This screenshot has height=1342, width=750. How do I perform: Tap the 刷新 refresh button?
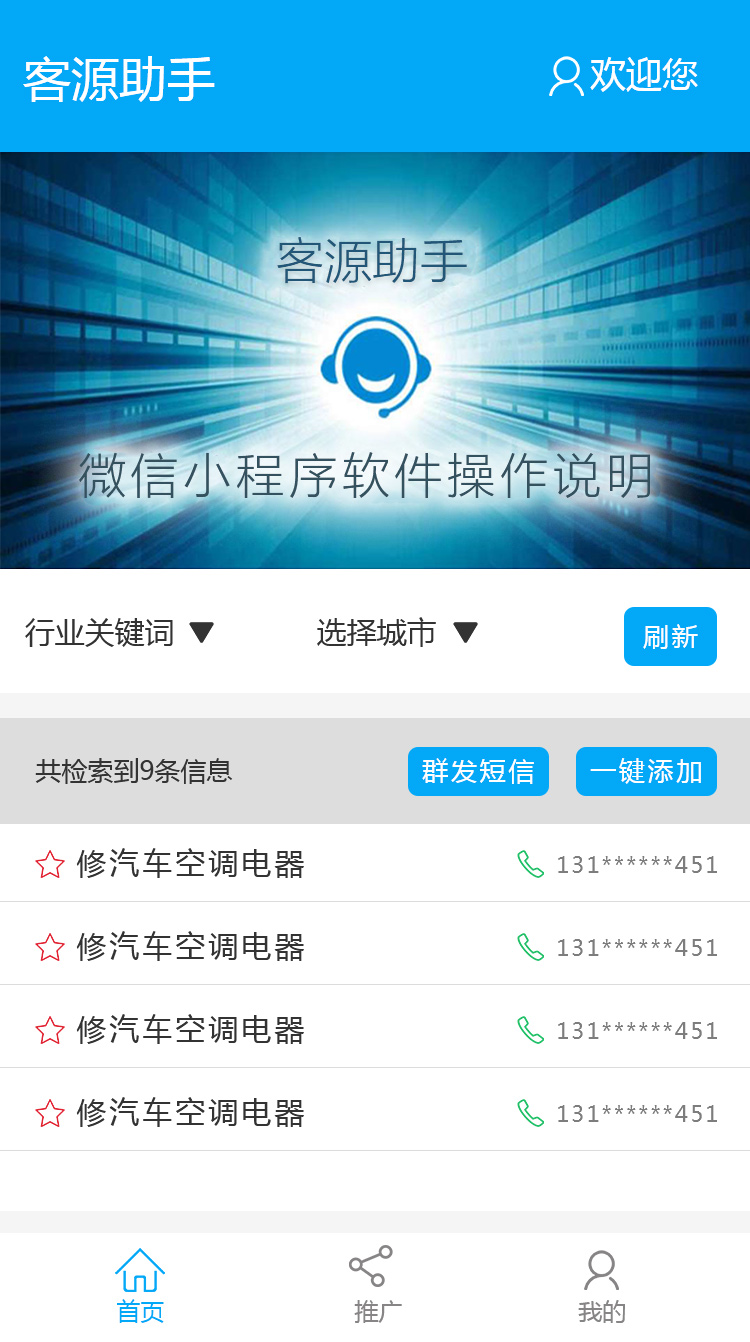[x=670, y=637]
